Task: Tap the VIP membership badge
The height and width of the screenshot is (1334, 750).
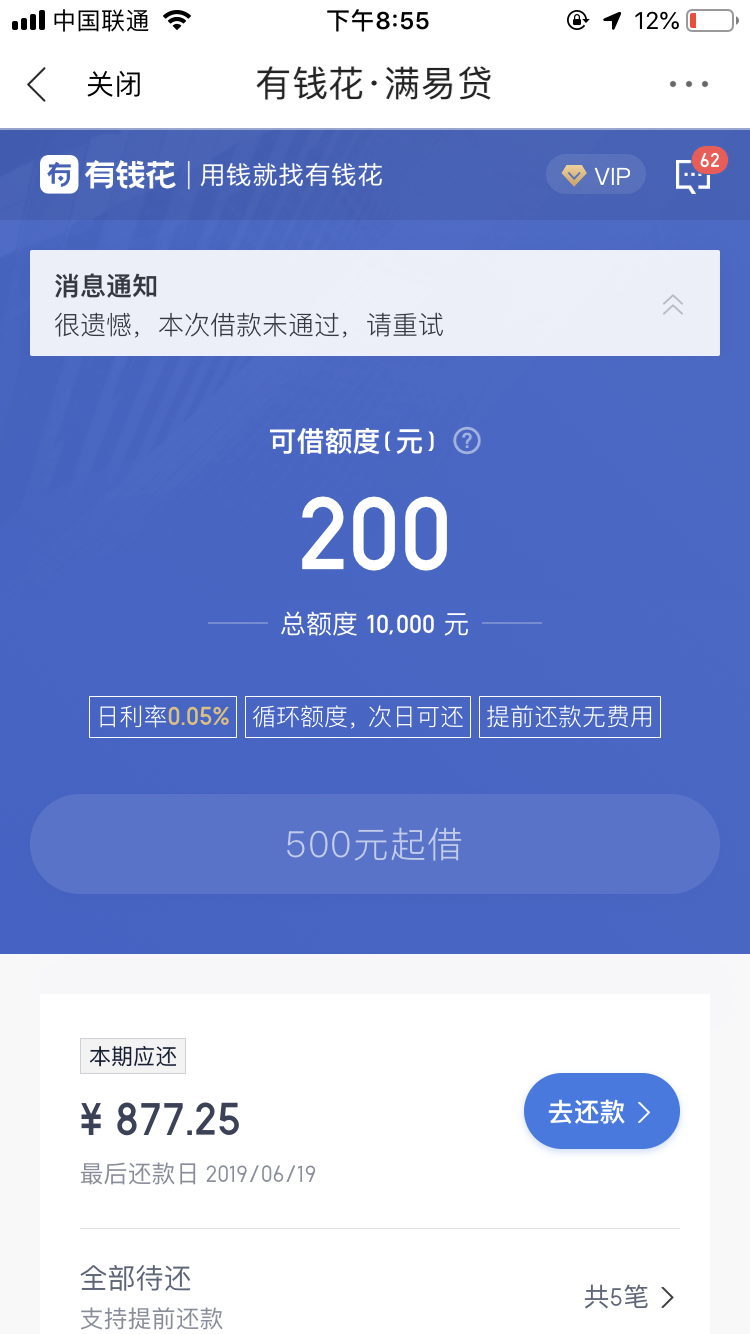Action: point(595,174)
